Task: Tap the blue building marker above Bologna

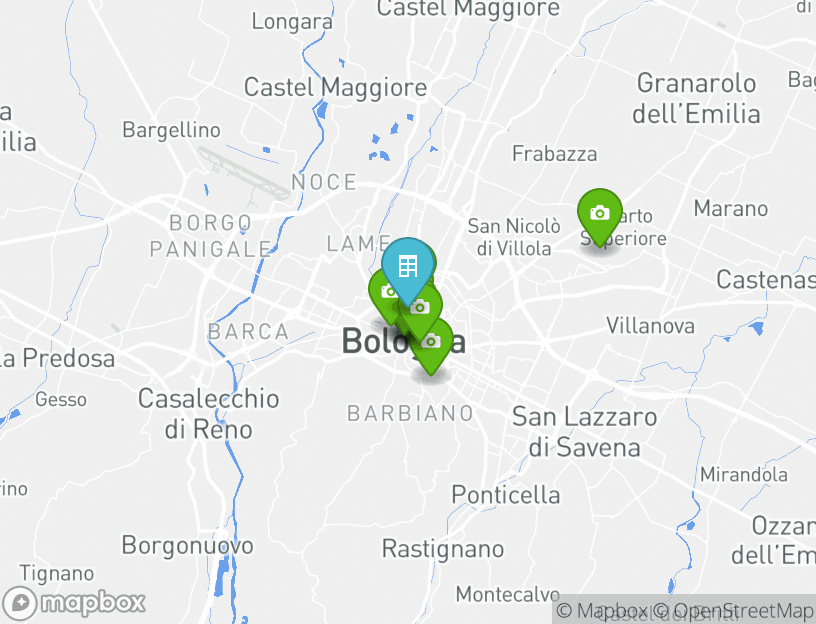Action: tap(407, 266)
